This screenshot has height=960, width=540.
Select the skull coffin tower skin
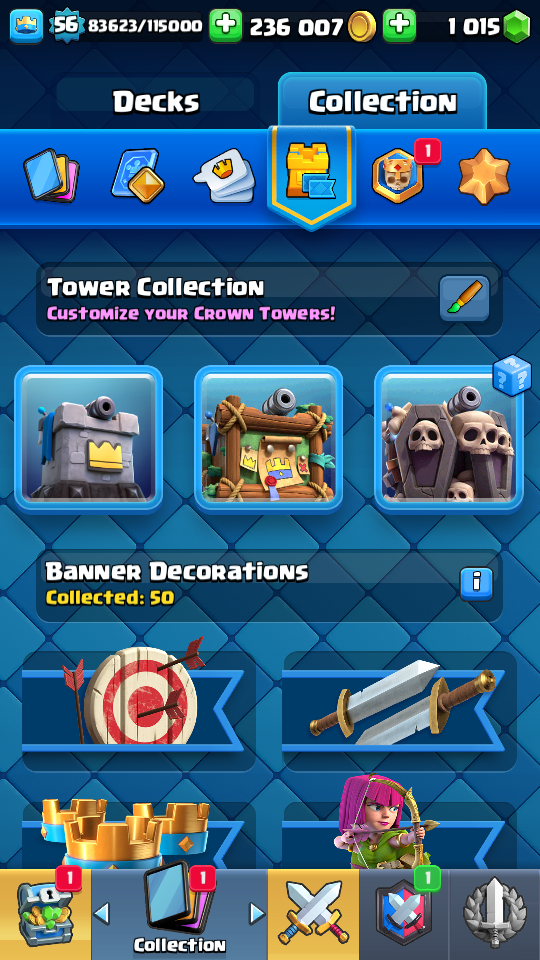point(449,438)
